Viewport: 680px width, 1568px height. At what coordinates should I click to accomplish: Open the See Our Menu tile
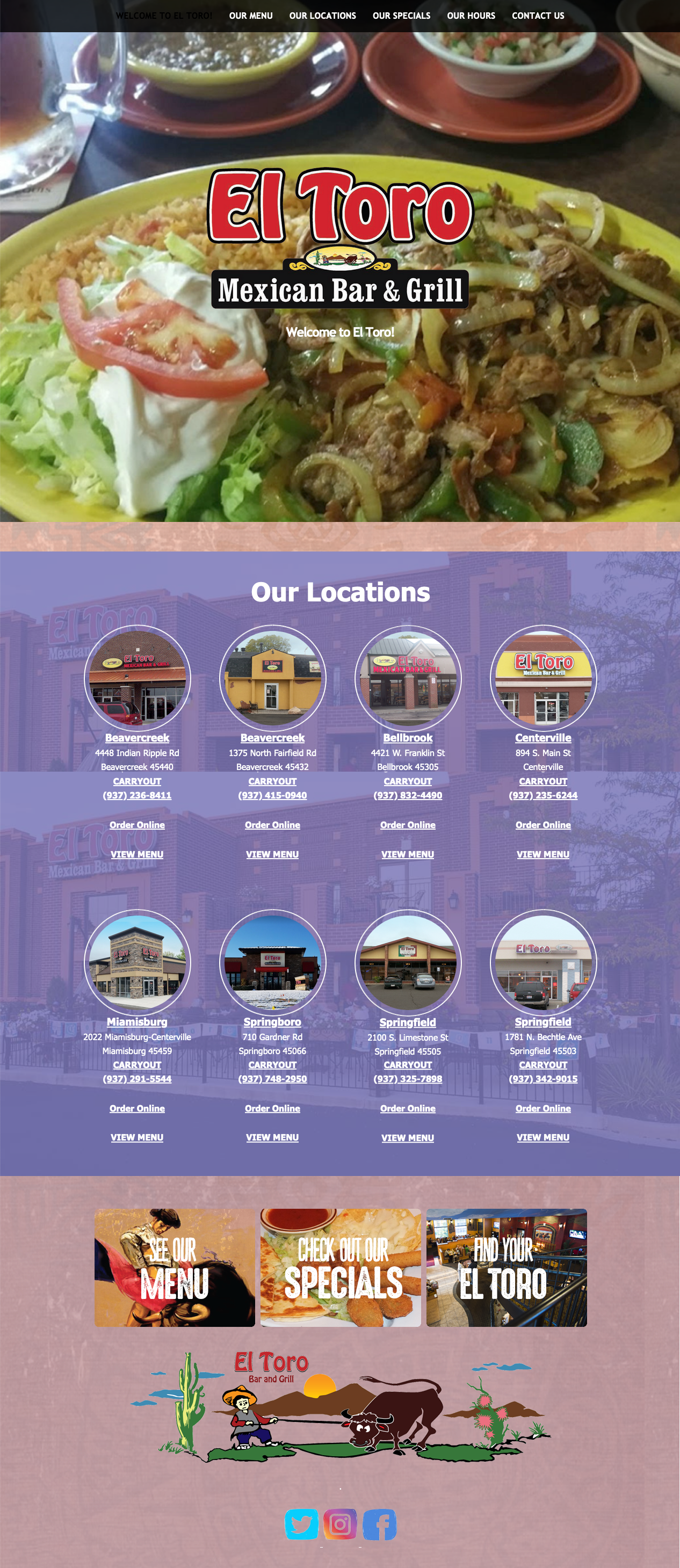point(175,1267)
